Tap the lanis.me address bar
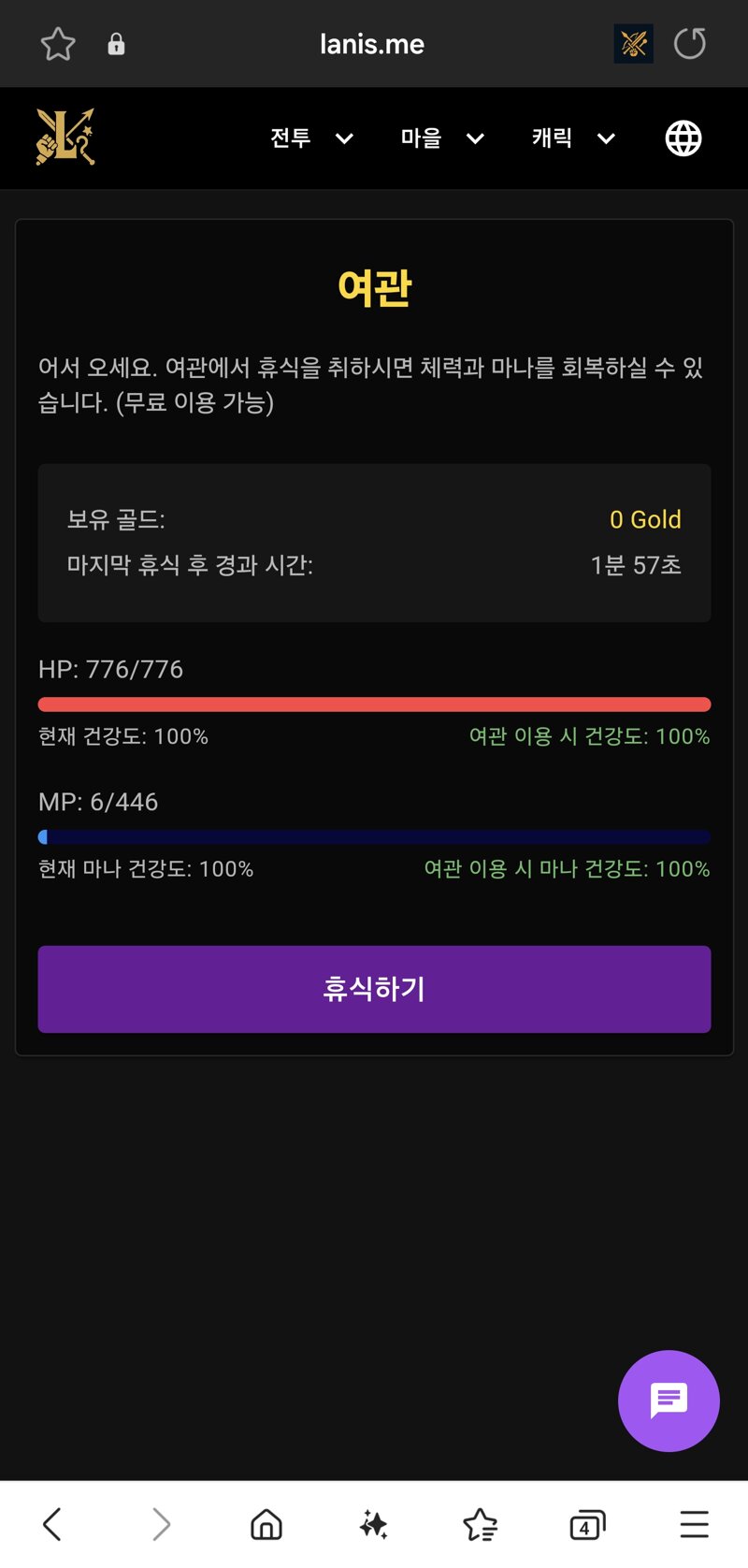 click(372, 44)
